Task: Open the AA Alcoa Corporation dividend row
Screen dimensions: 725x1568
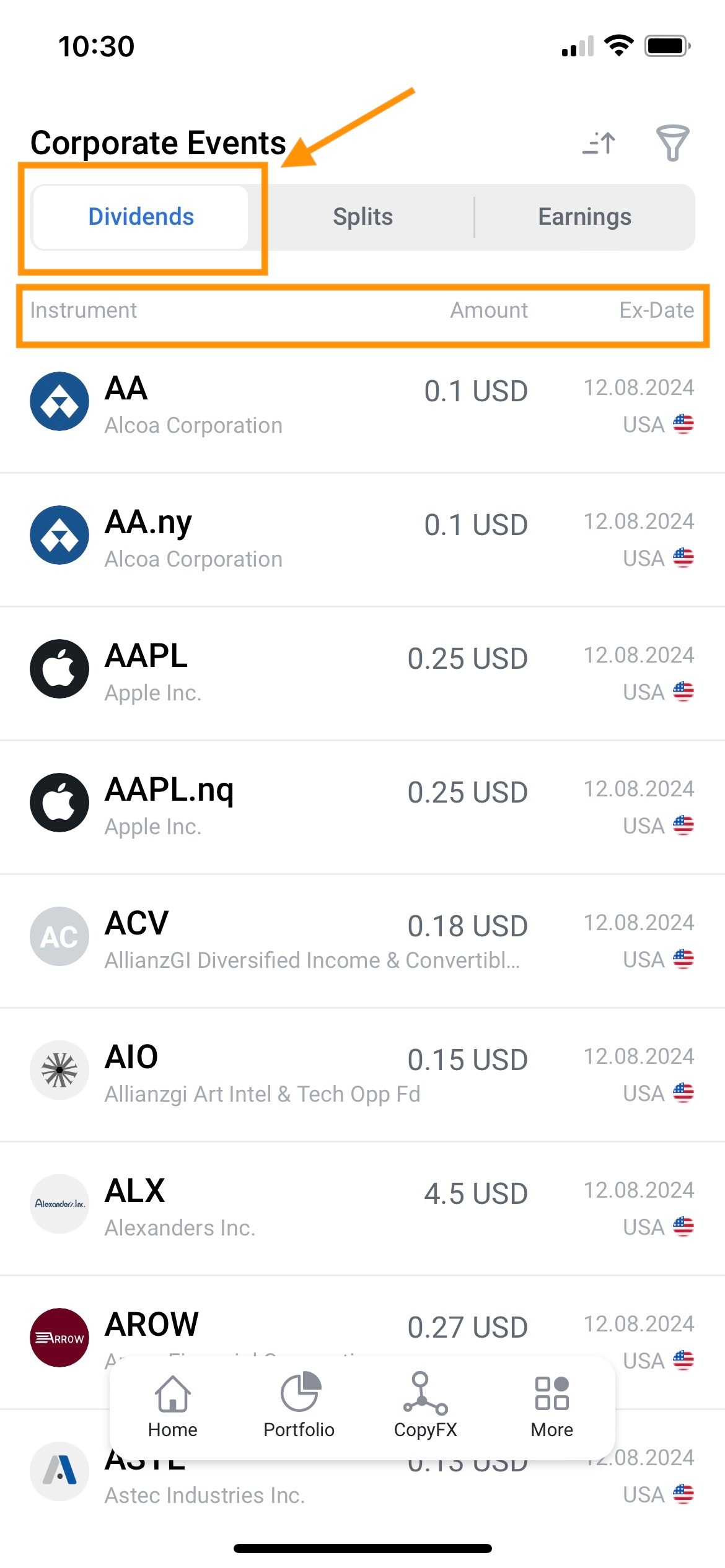Action: [362, 406]
